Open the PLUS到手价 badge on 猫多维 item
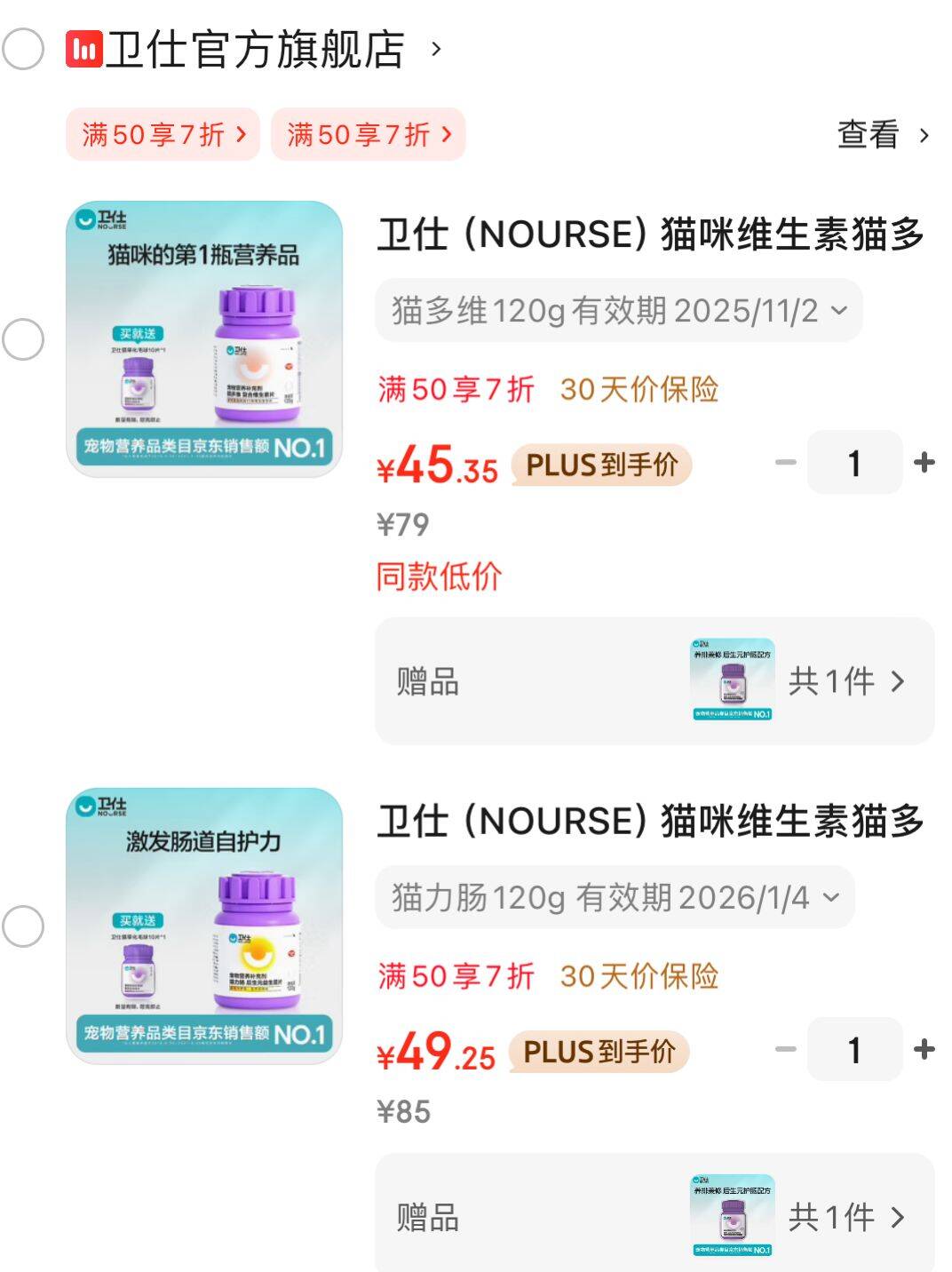 [x=599, y=464]
